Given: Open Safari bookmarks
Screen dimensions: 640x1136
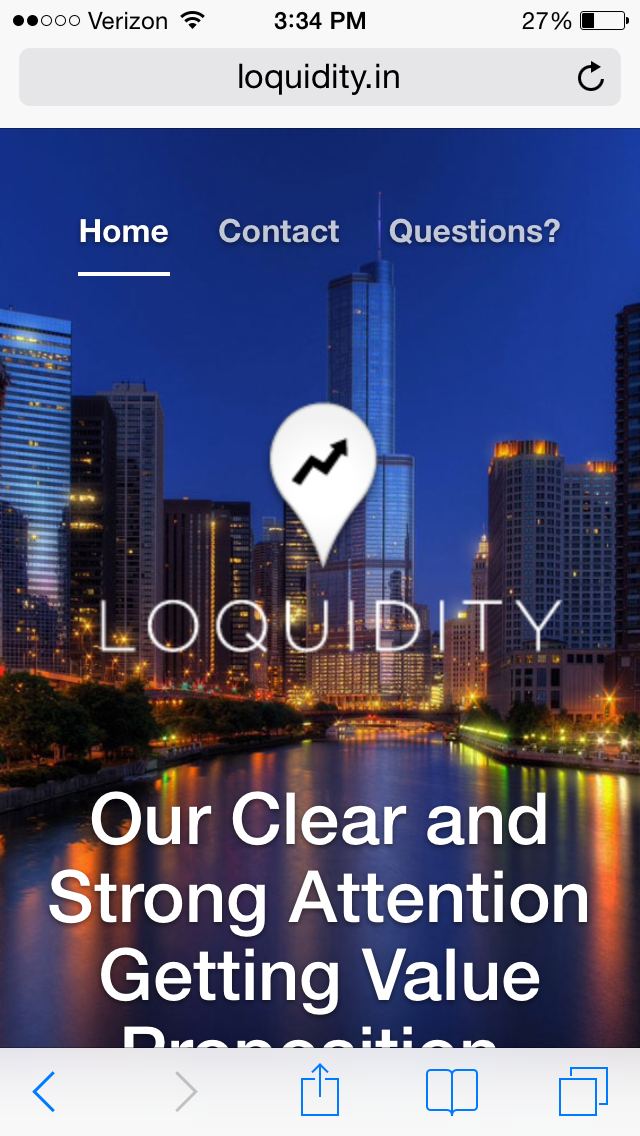Looking at the screenshot, I should (452, 1091).
